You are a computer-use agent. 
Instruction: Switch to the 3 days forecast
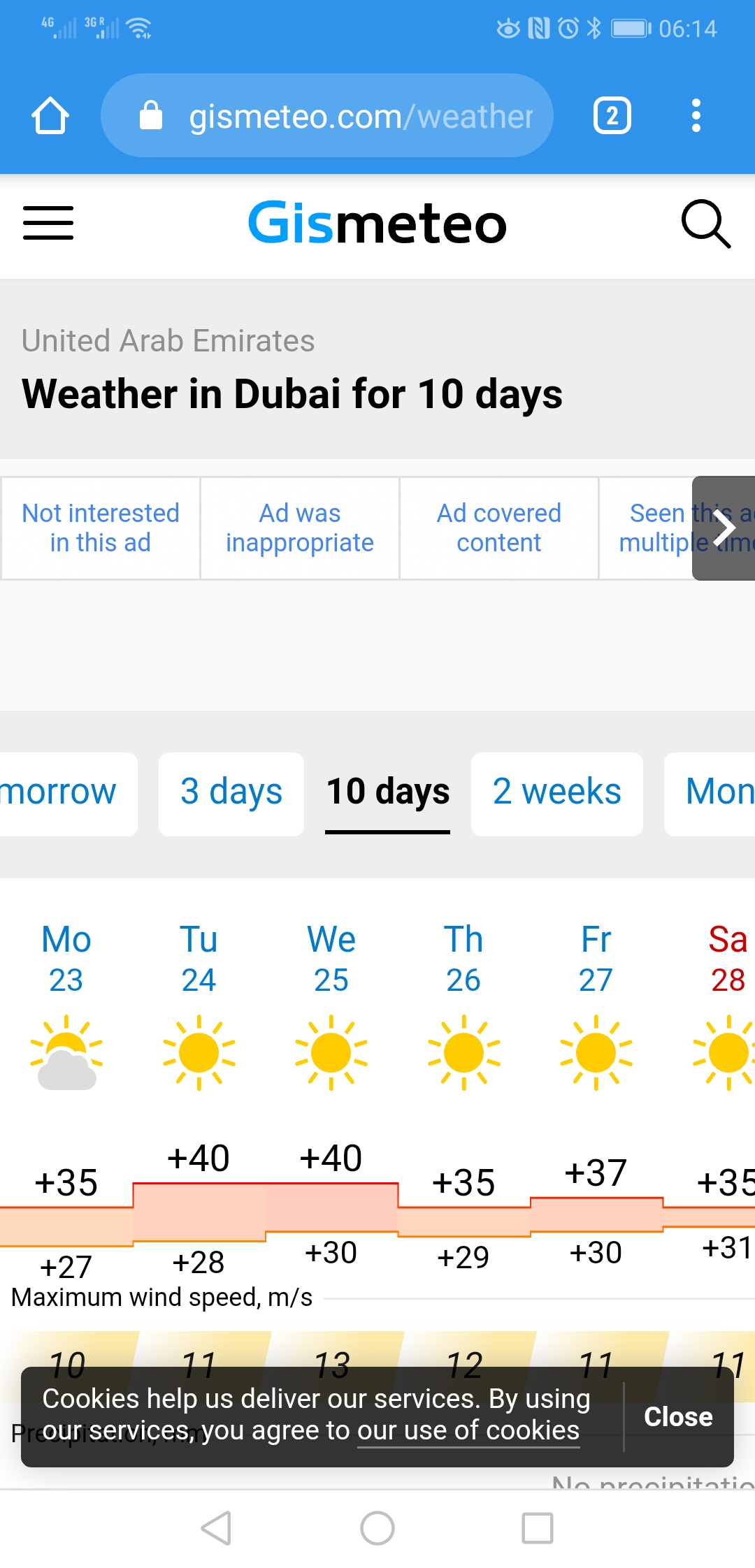pyautogui.click(x=231, y=794)
